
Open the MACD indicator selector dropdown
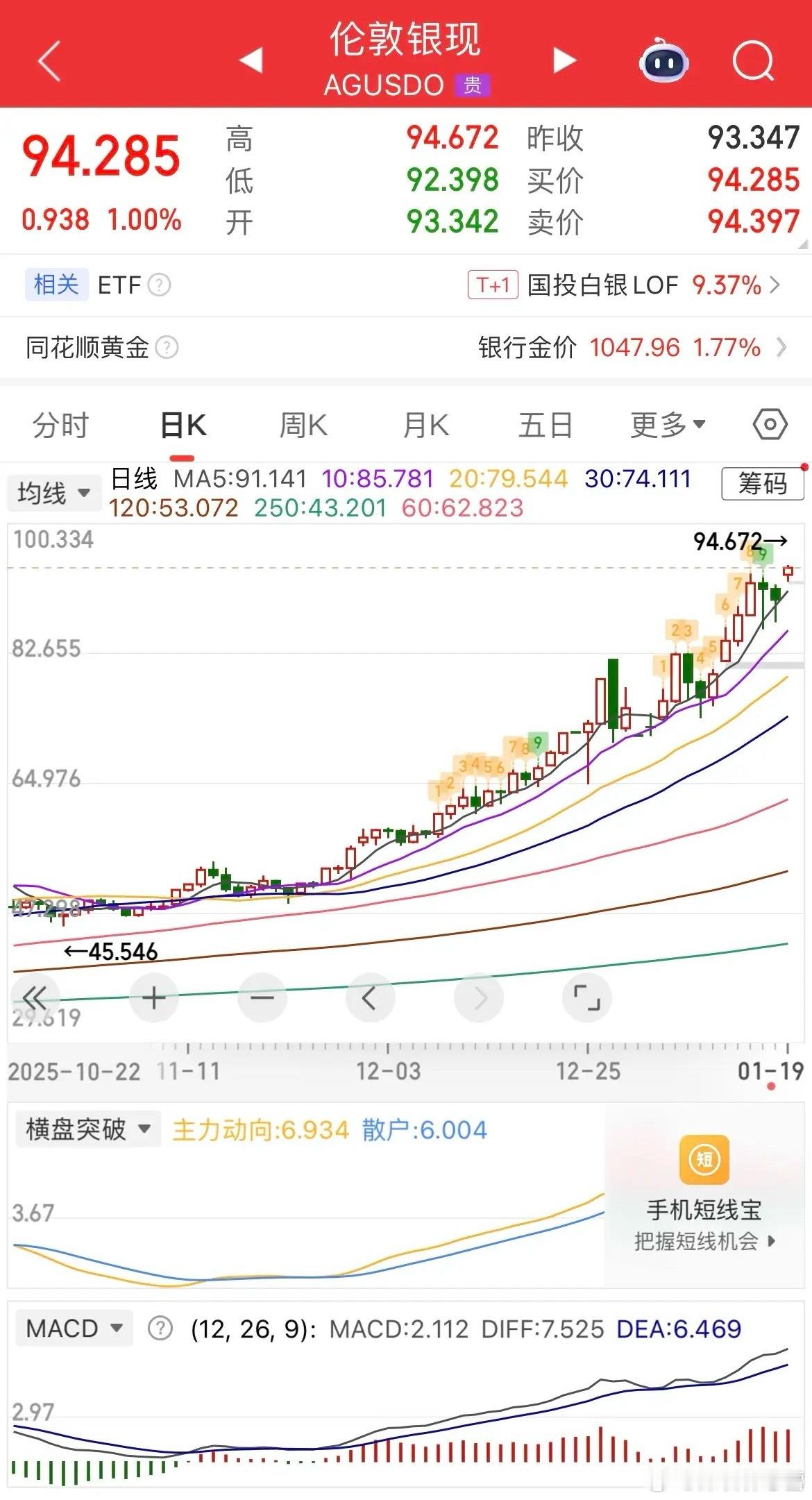(74, 1327)
